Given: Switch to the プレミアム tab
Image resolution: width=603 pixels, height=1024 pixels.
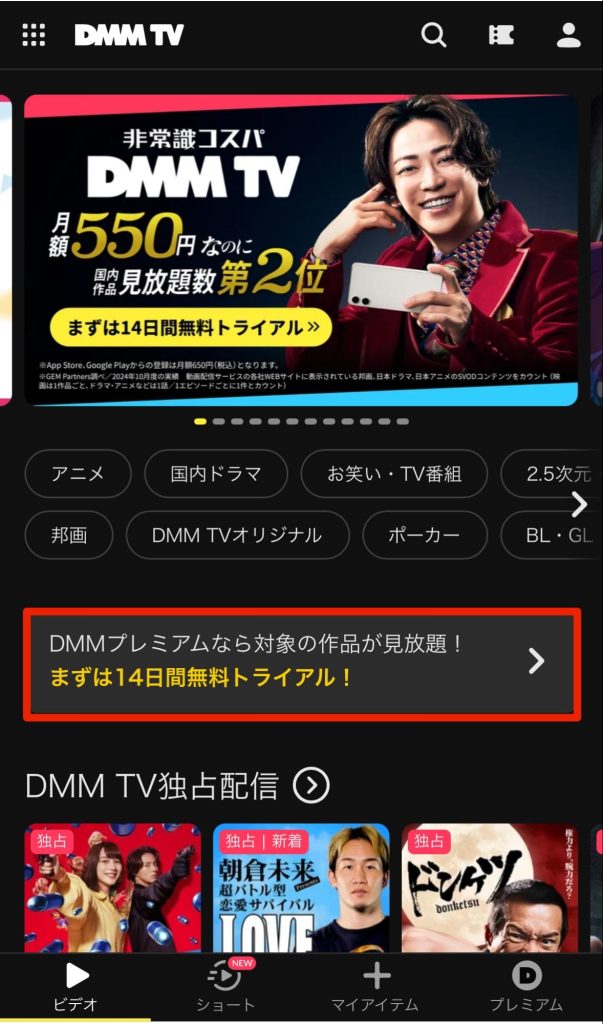Looking at the screenshot, I should click(526, 985).
